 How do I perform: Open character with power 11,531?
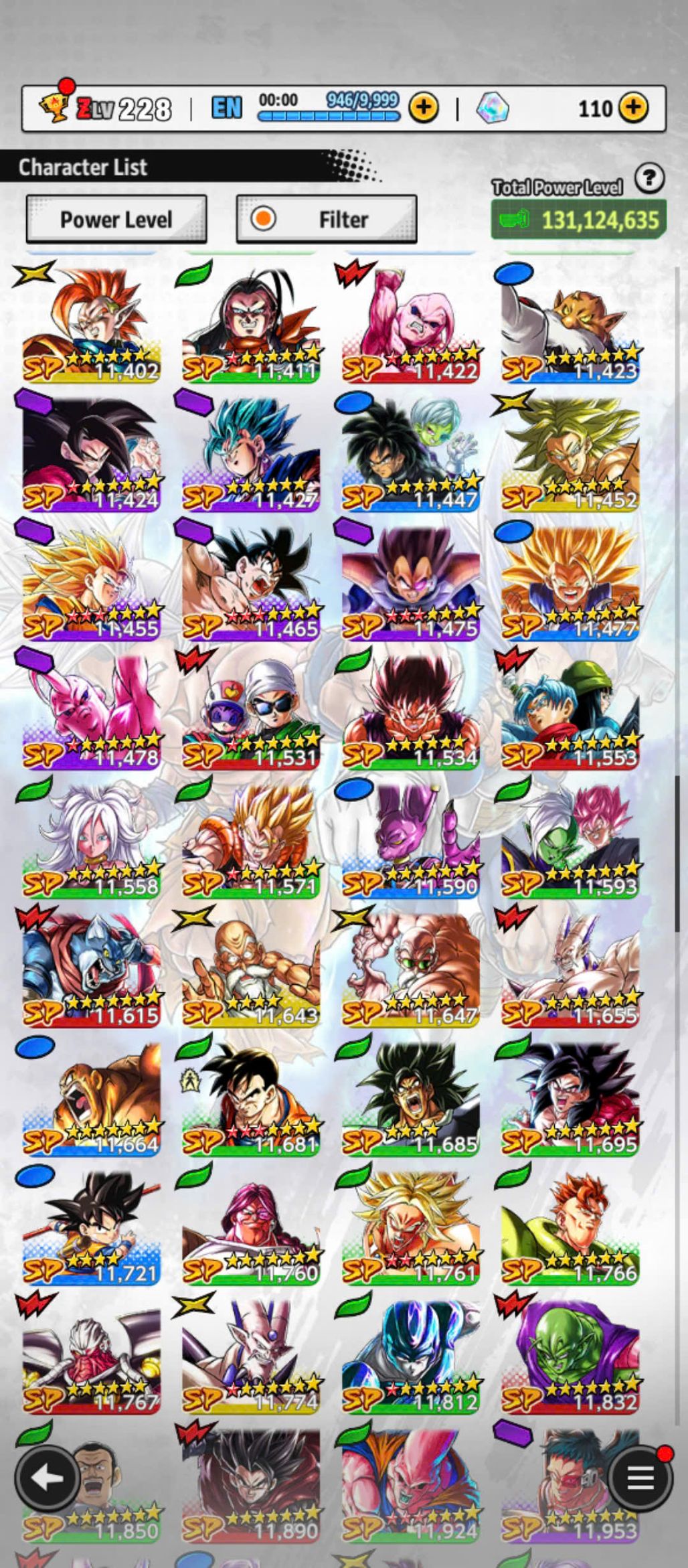(x=251, y=711)
